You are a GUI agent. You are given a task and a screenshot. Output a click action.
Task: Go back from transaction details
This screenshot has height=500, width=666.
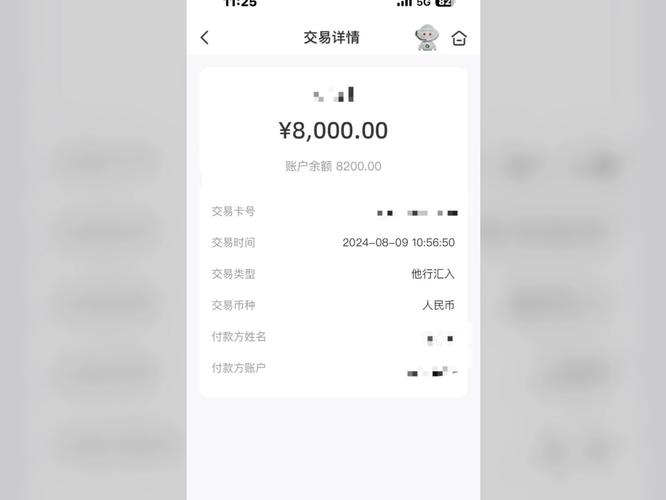coord(205,38)
